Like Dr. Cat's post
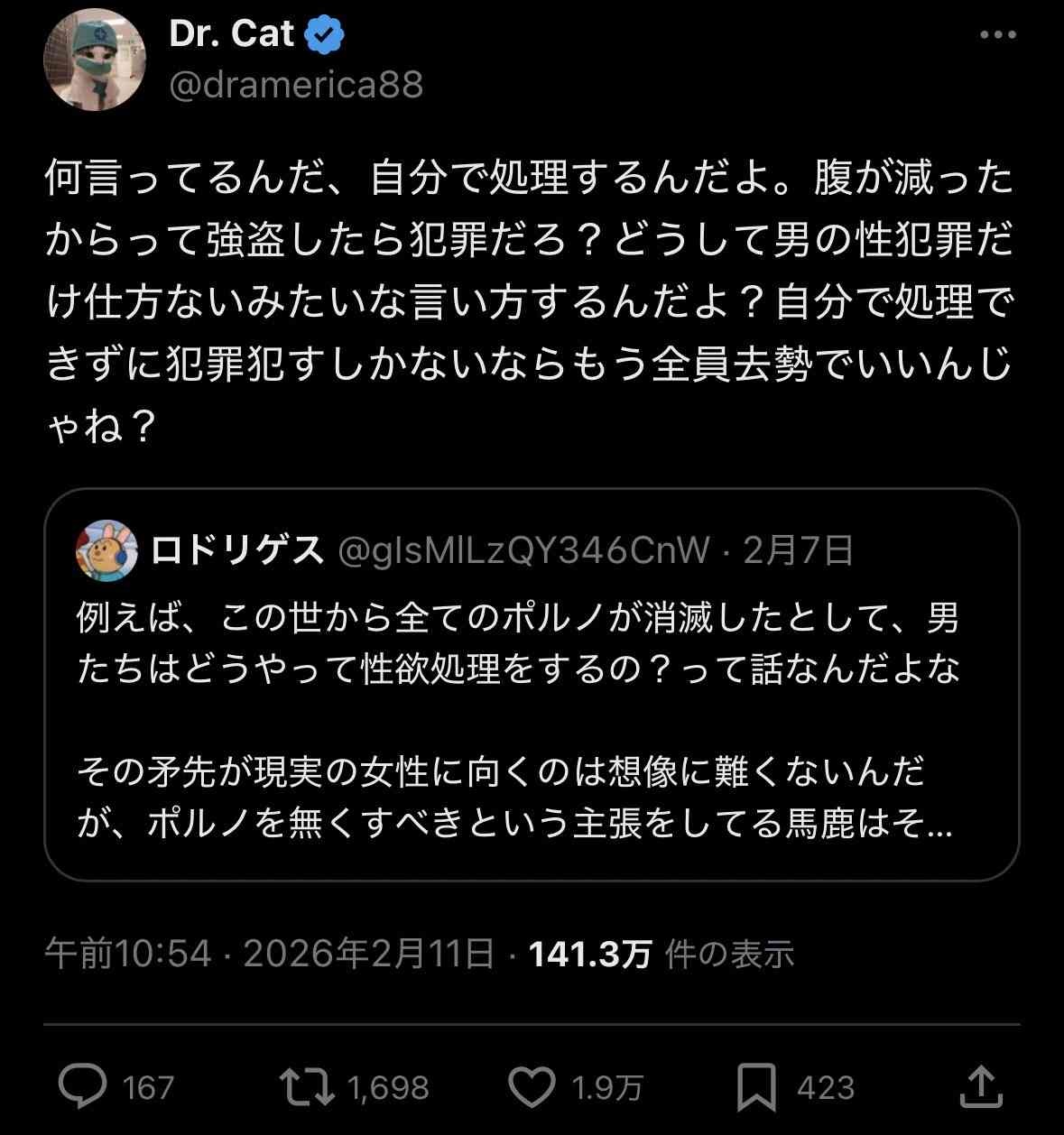The width and height of the screenshot is (1064, 1135). point(532,1086)
